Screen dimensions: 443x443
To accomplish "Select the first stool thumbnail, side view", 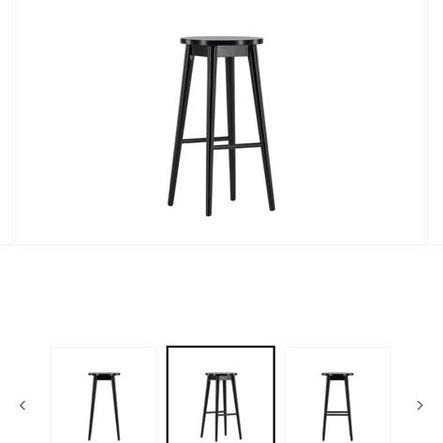I will click(x=103, y=395).
